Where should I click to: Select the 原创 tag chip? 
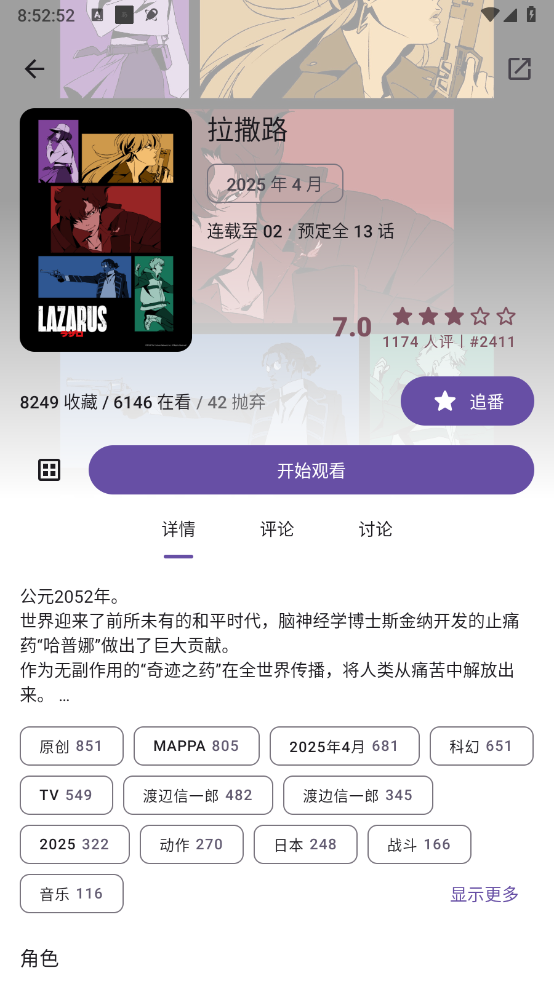pos(72,746)
